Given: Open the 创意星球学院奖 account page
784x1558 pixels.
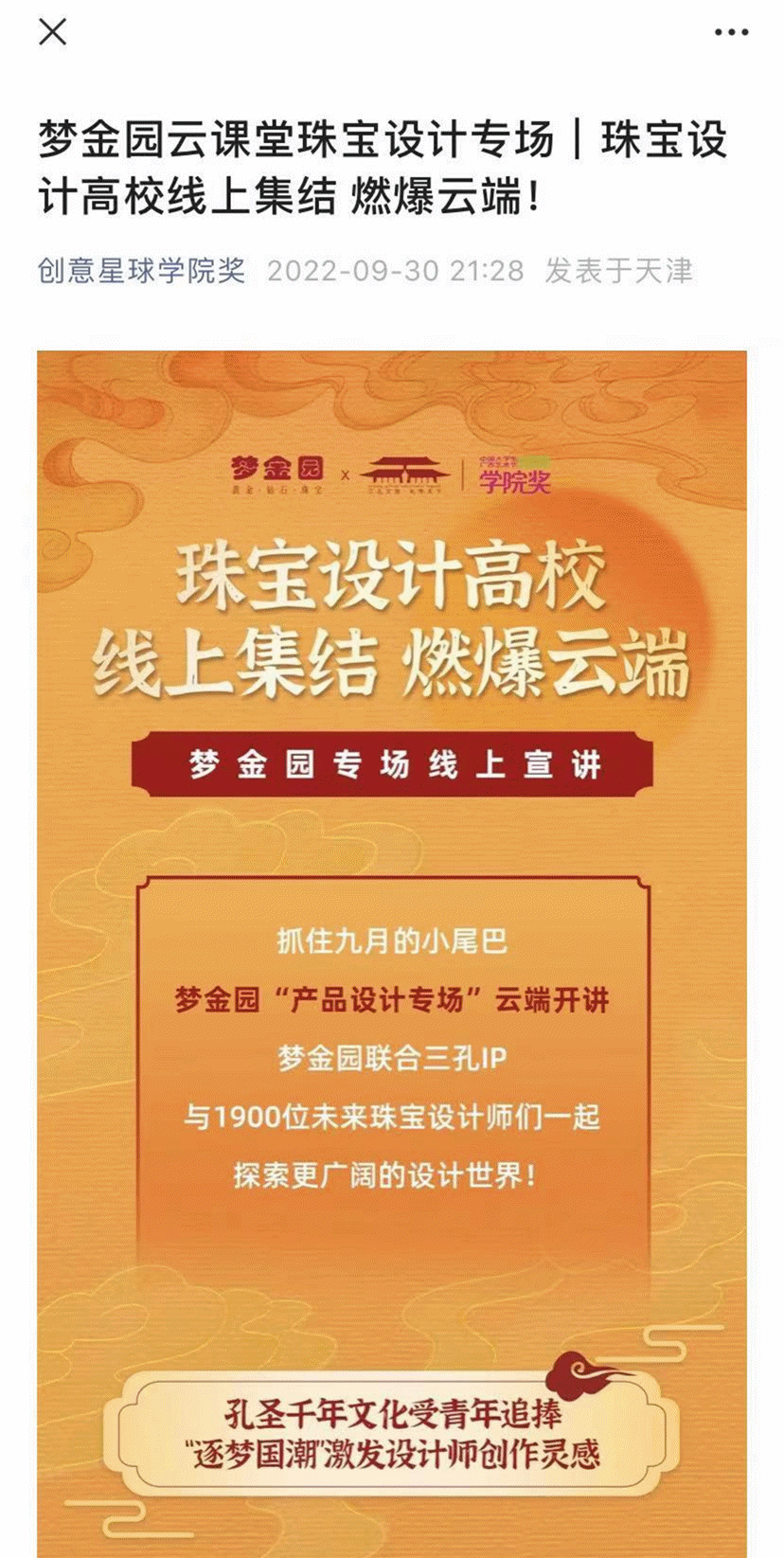Looking at the screenshot, I should pyautogui.click(x=141, y=271).
